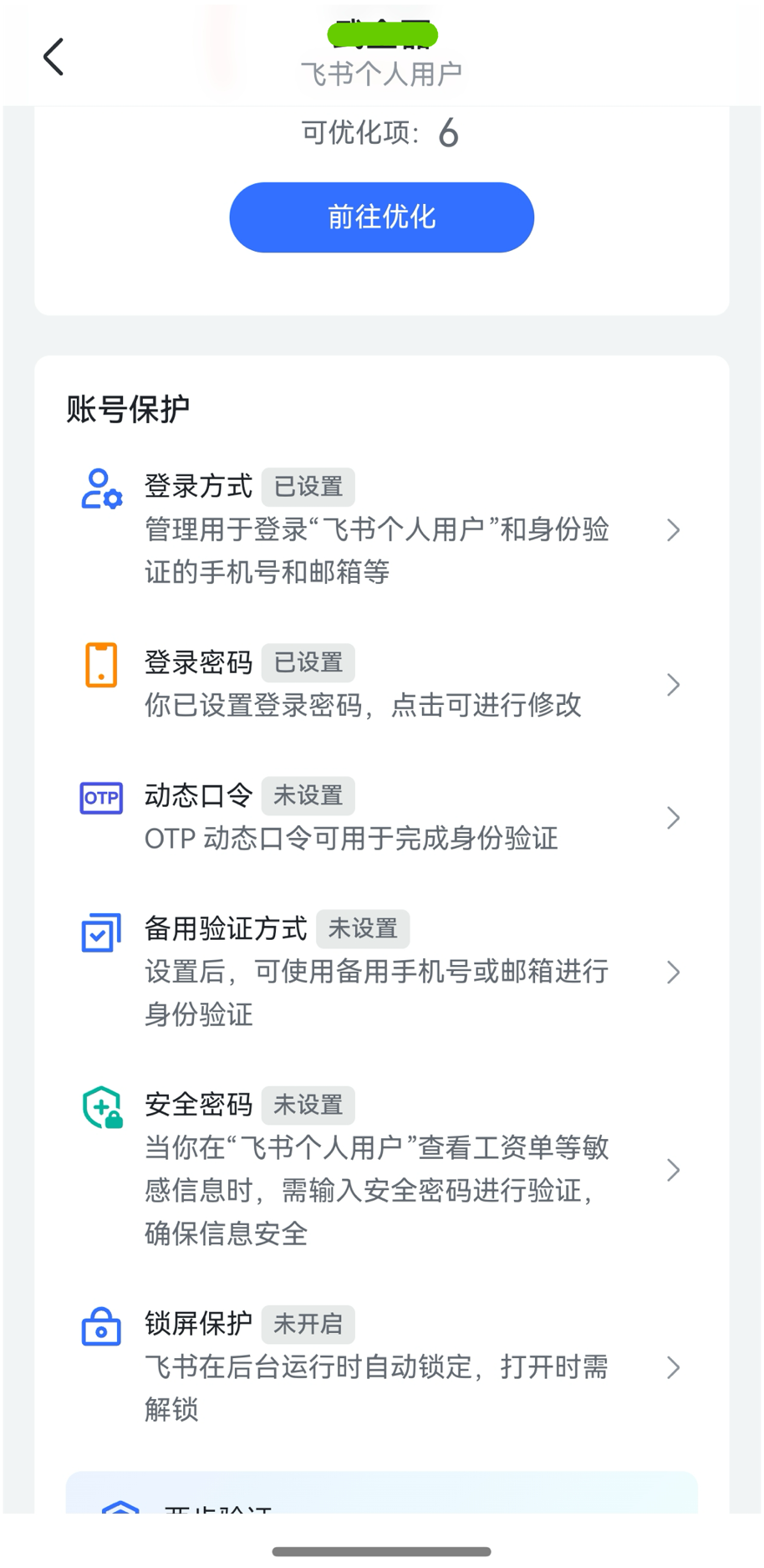Viewport: 764px width, 1568px height.
Task: Open 登录方式 settings row
Action: pos(382,529)
